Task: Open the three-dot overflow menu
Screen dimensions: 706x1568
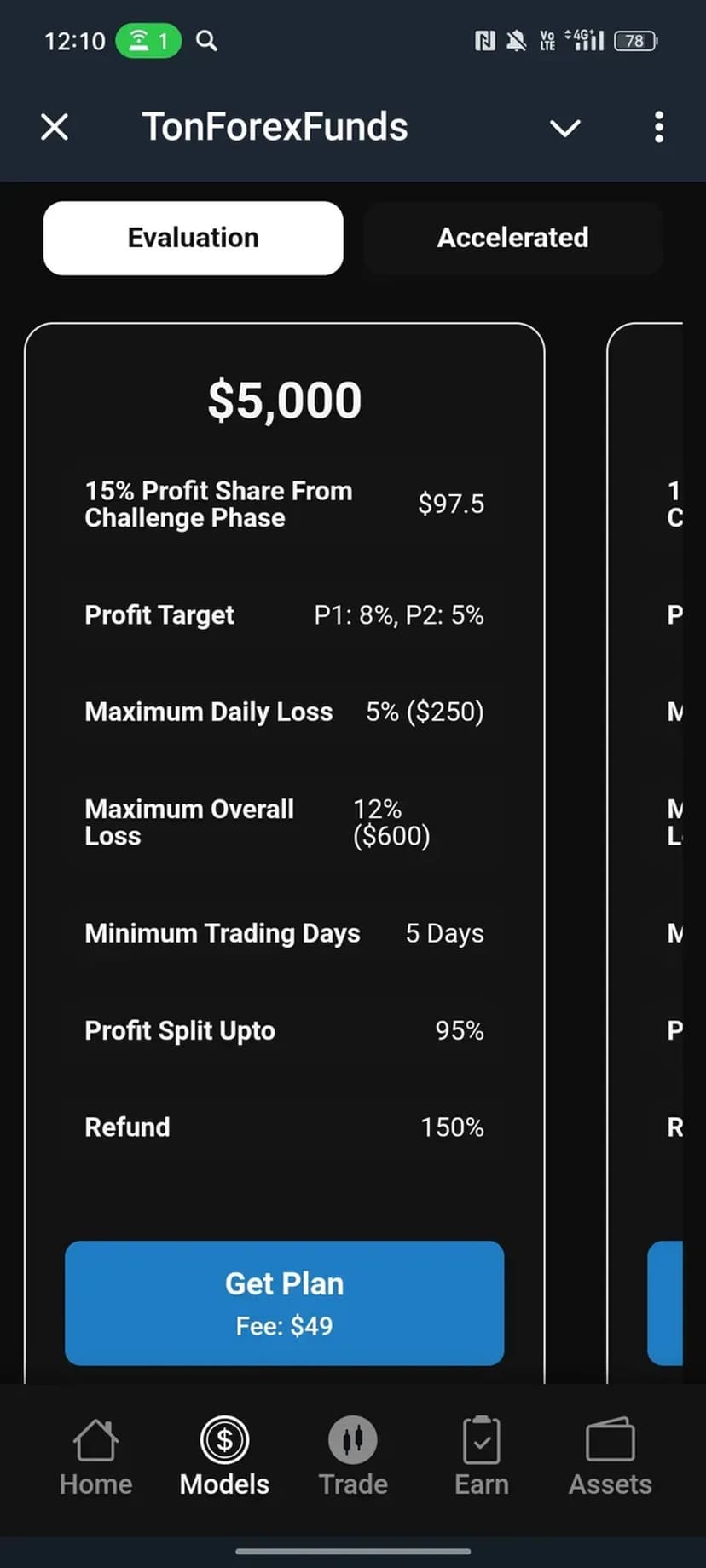Action: (658, 128)
